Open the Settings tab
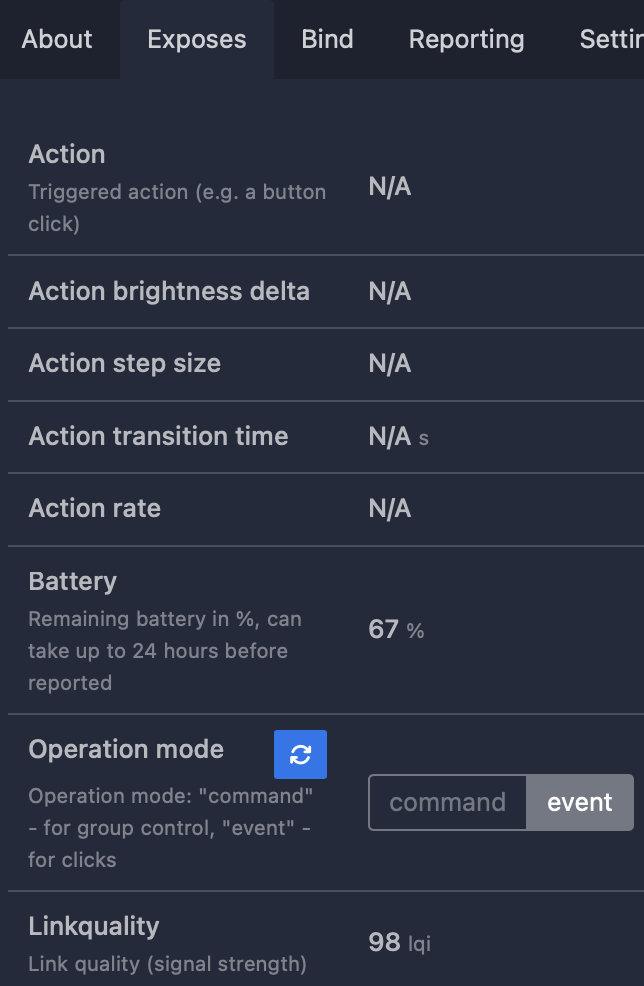644x986 pixels. point(612,40)
